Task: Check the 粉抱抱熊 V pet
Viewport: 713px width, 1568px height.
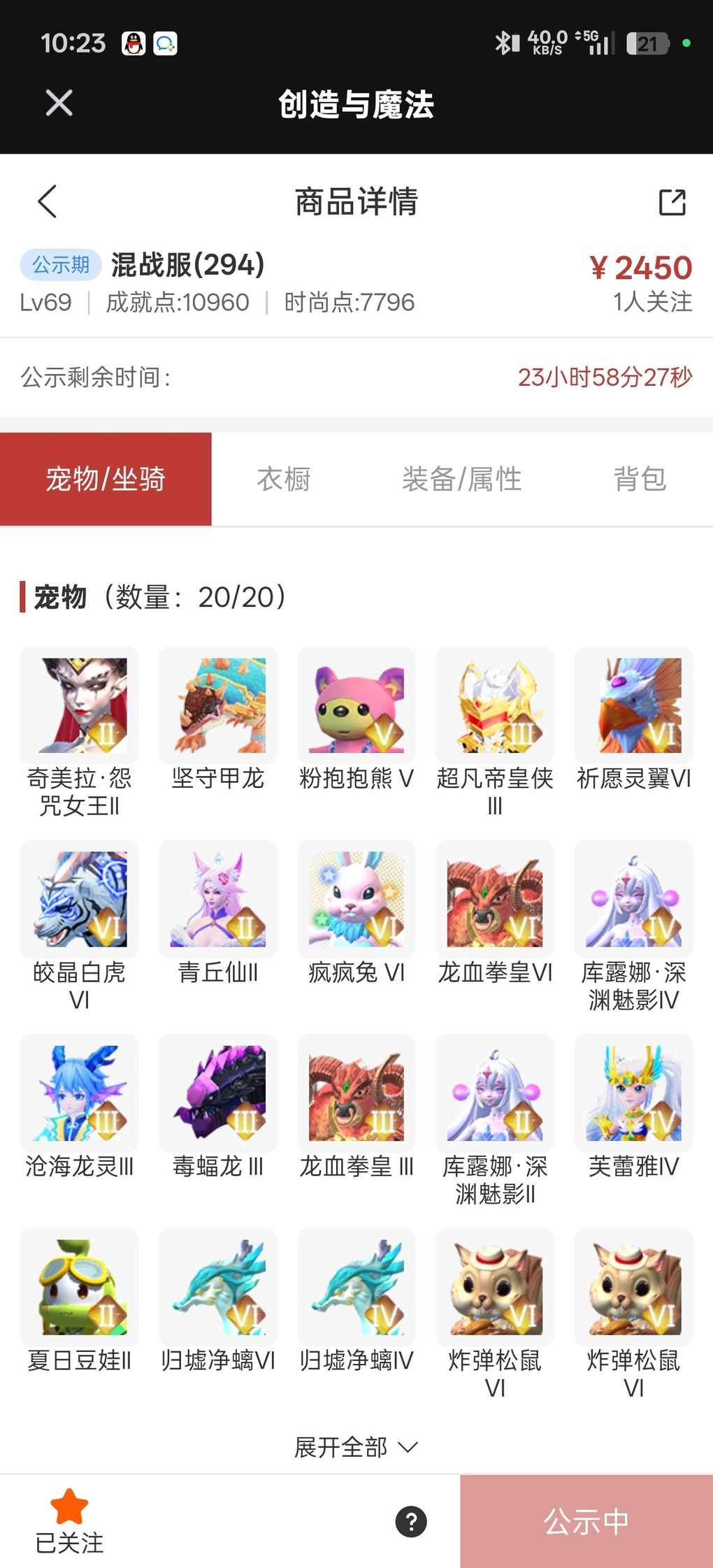Action: tap(356, 706)
